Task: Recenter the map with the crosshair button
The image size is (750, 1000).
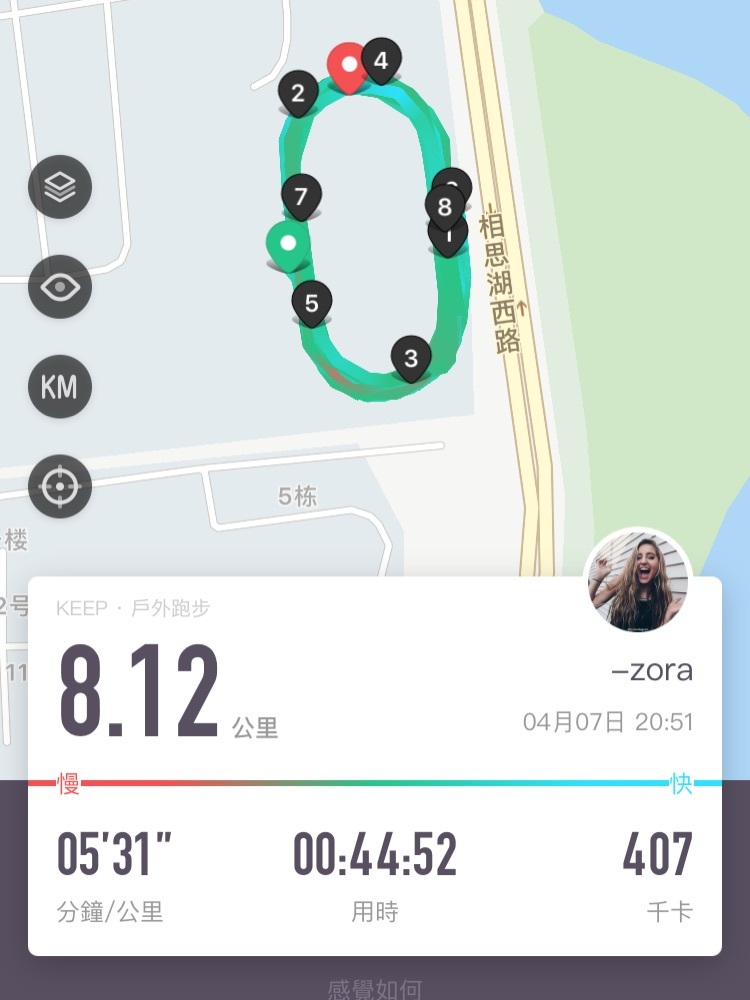Action: coord(60,487)
